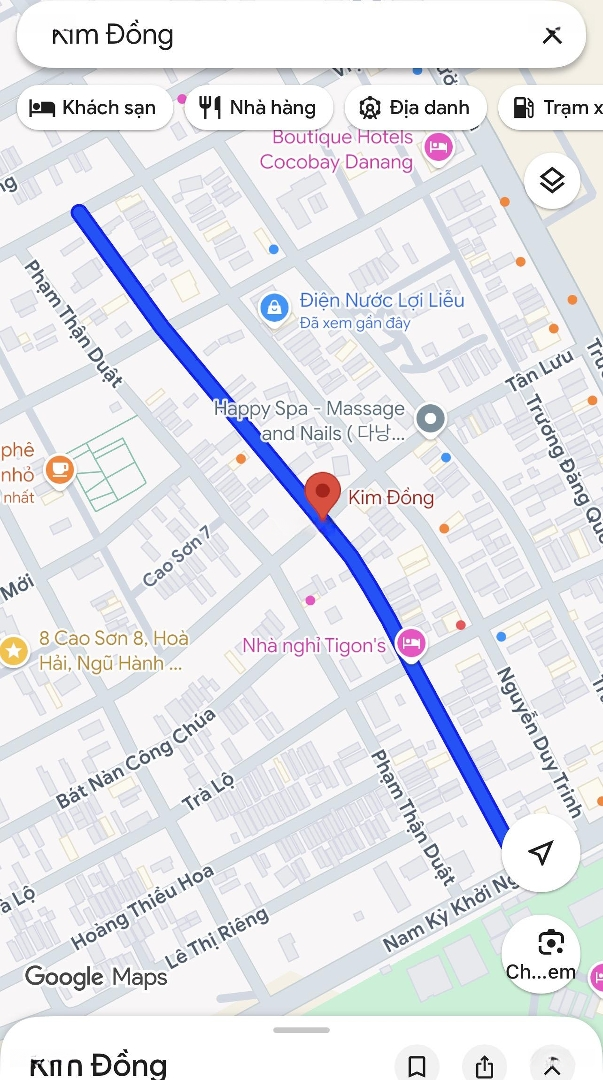Clear the Kim Đồng search
Image resolution: width=603 pixels, height=1080 pixels.
tap(552, 36)
